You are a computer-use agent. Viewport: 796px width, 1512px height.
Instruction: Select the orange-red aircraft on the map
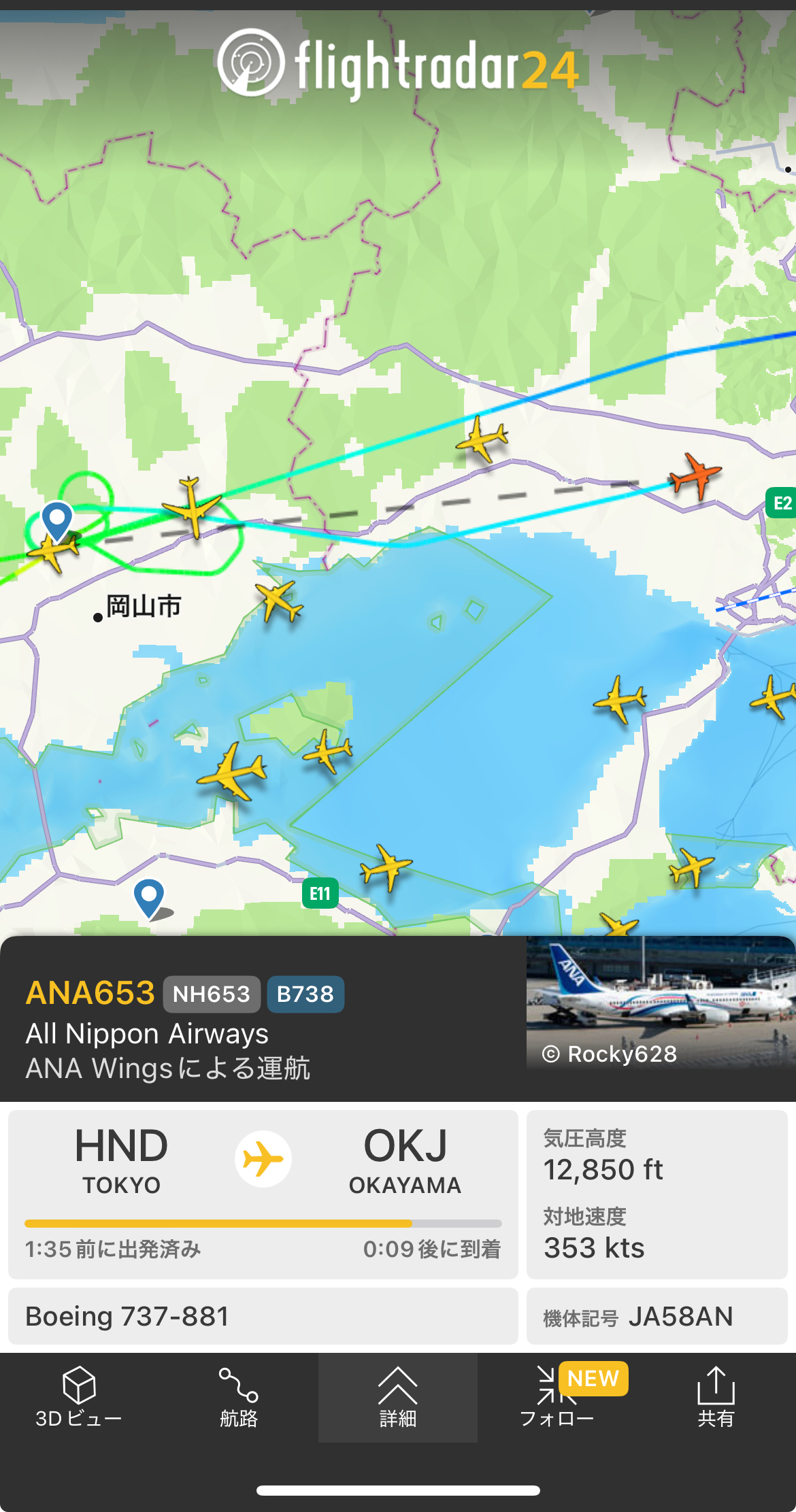tap(695, 475)
